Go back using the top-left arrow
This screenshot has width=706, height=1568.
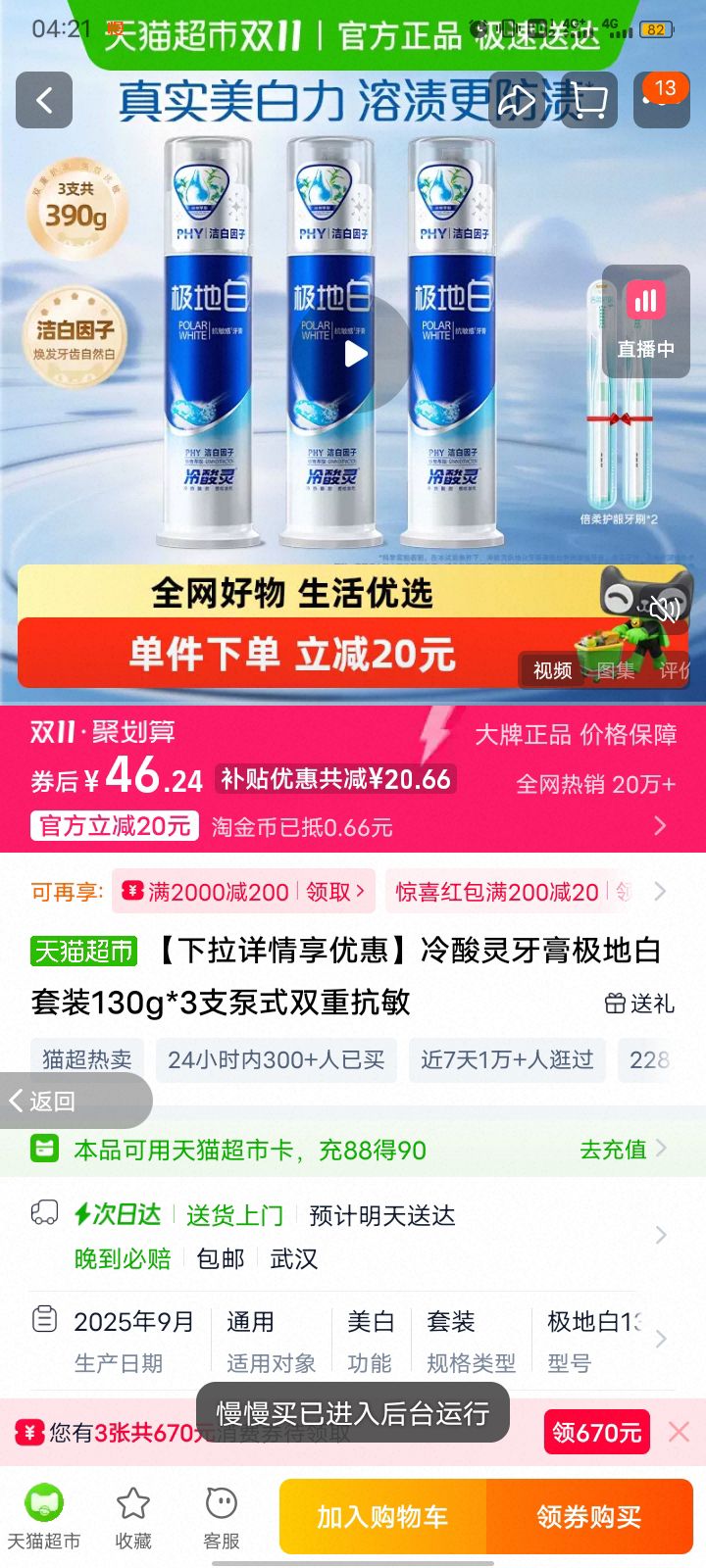43,101
